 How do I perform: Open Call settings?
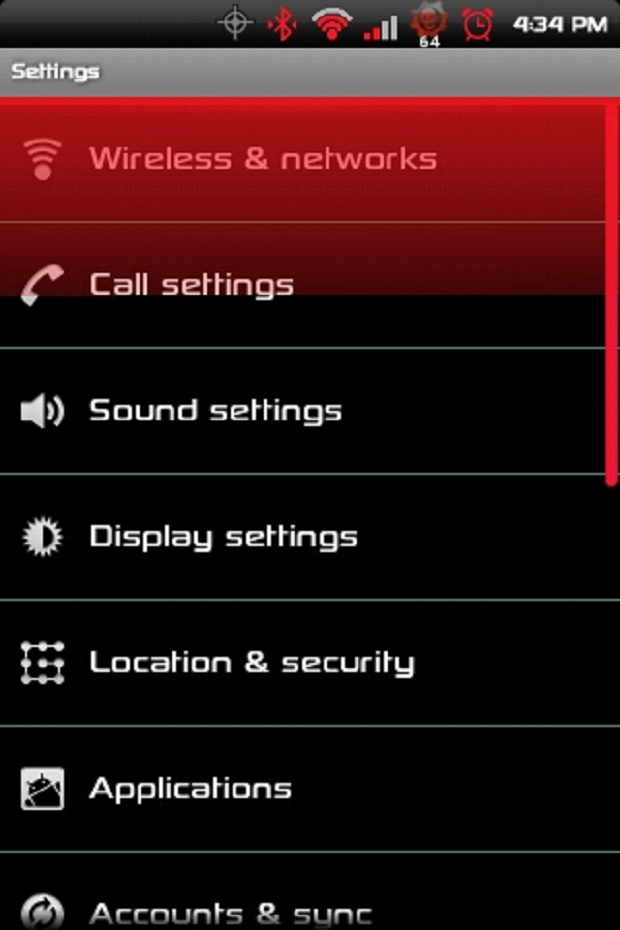tap(192, 285)
